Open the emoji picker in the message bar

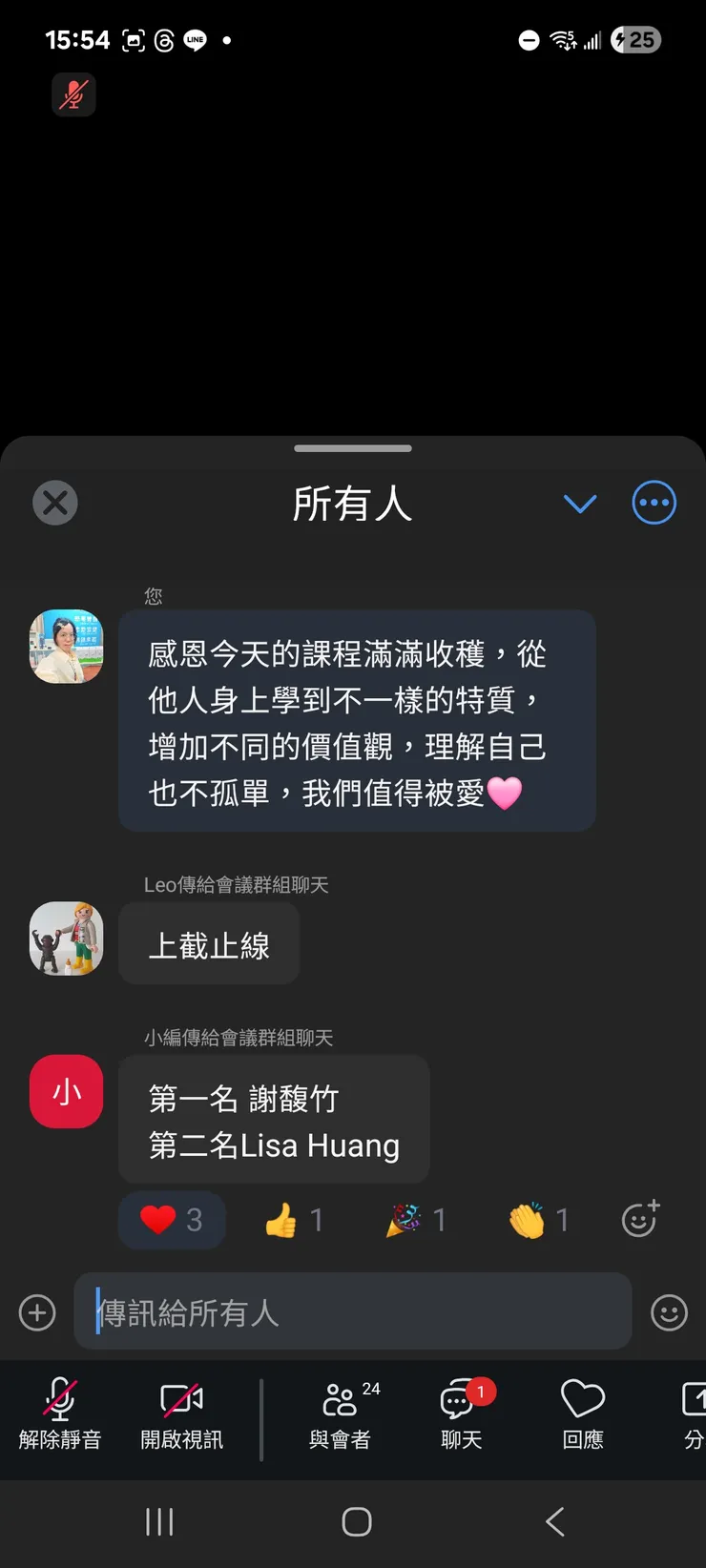point(669,1312)
